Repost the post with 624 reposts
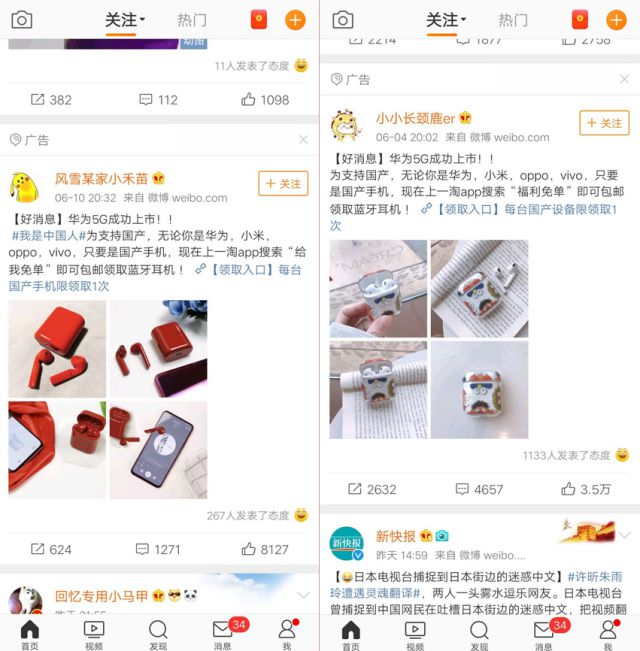640x651 pixels. [50, 549]
